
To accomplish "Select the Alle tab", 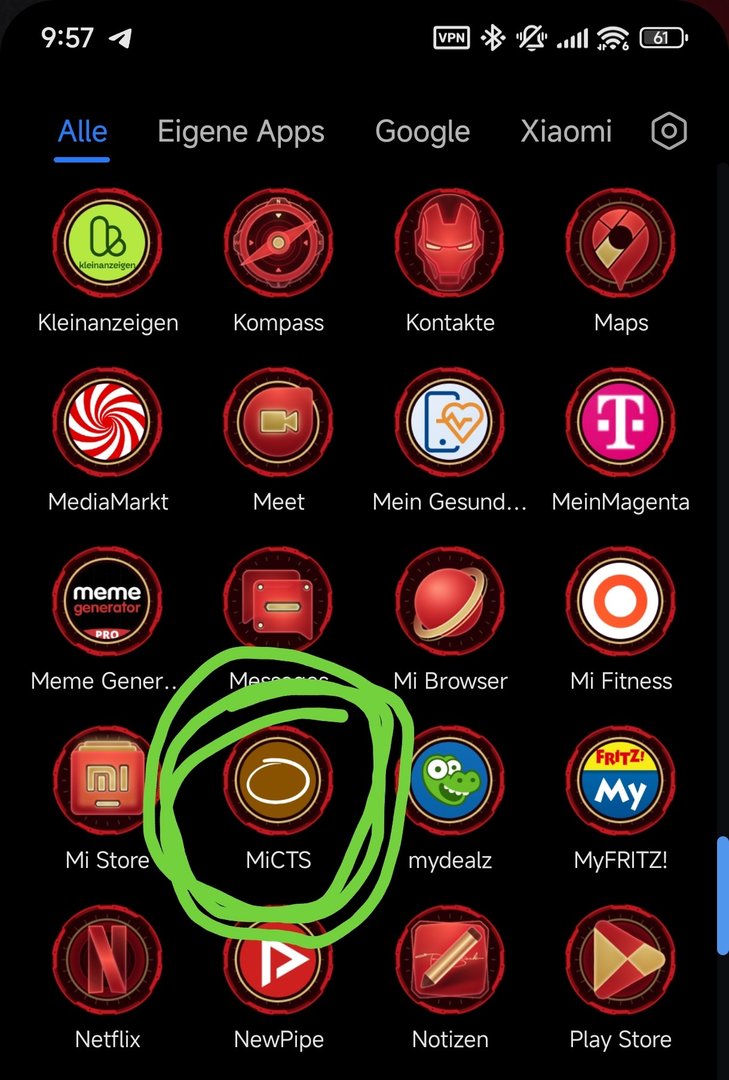I will point(83,131).
